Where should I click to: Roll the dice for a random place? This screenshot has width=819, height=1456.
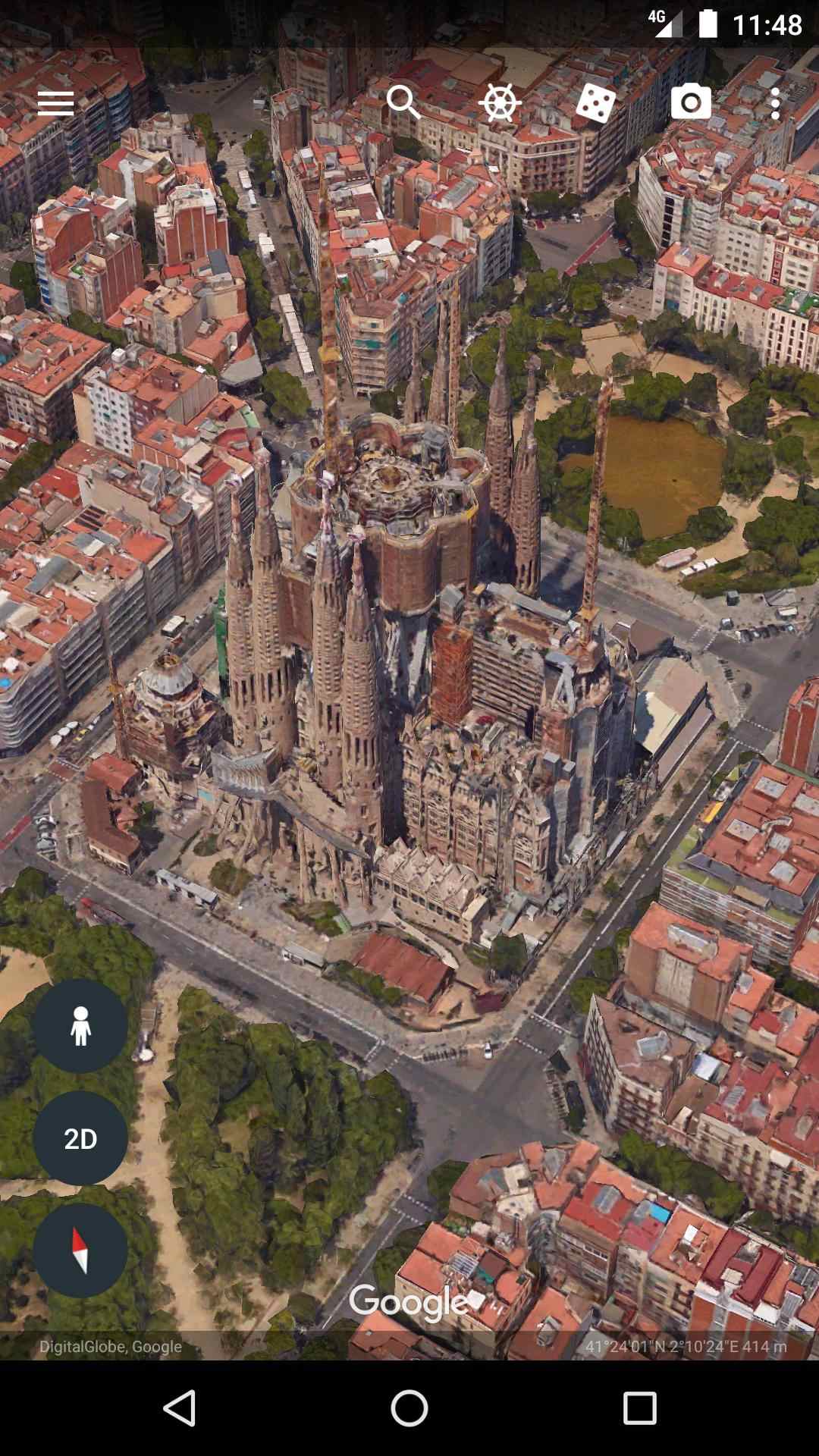(595, 103)
